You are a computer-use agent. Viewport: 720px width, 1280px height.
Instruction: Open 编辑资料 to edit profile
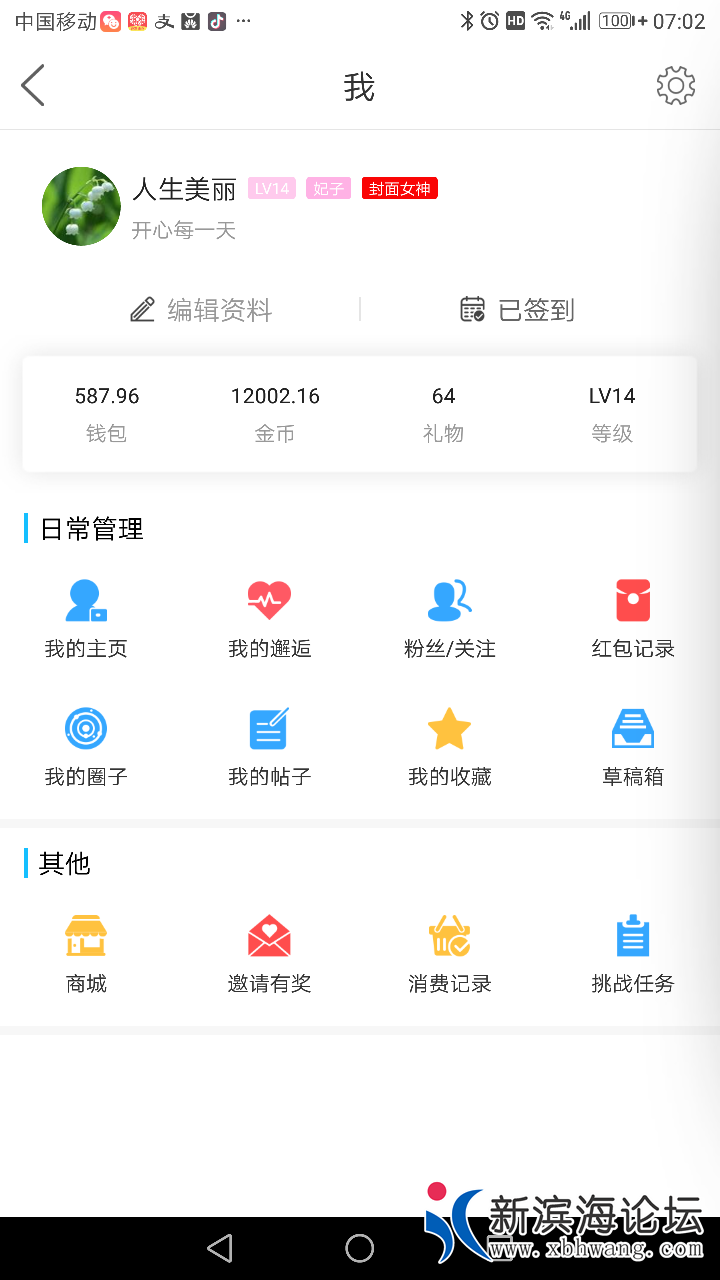[201, 310]
